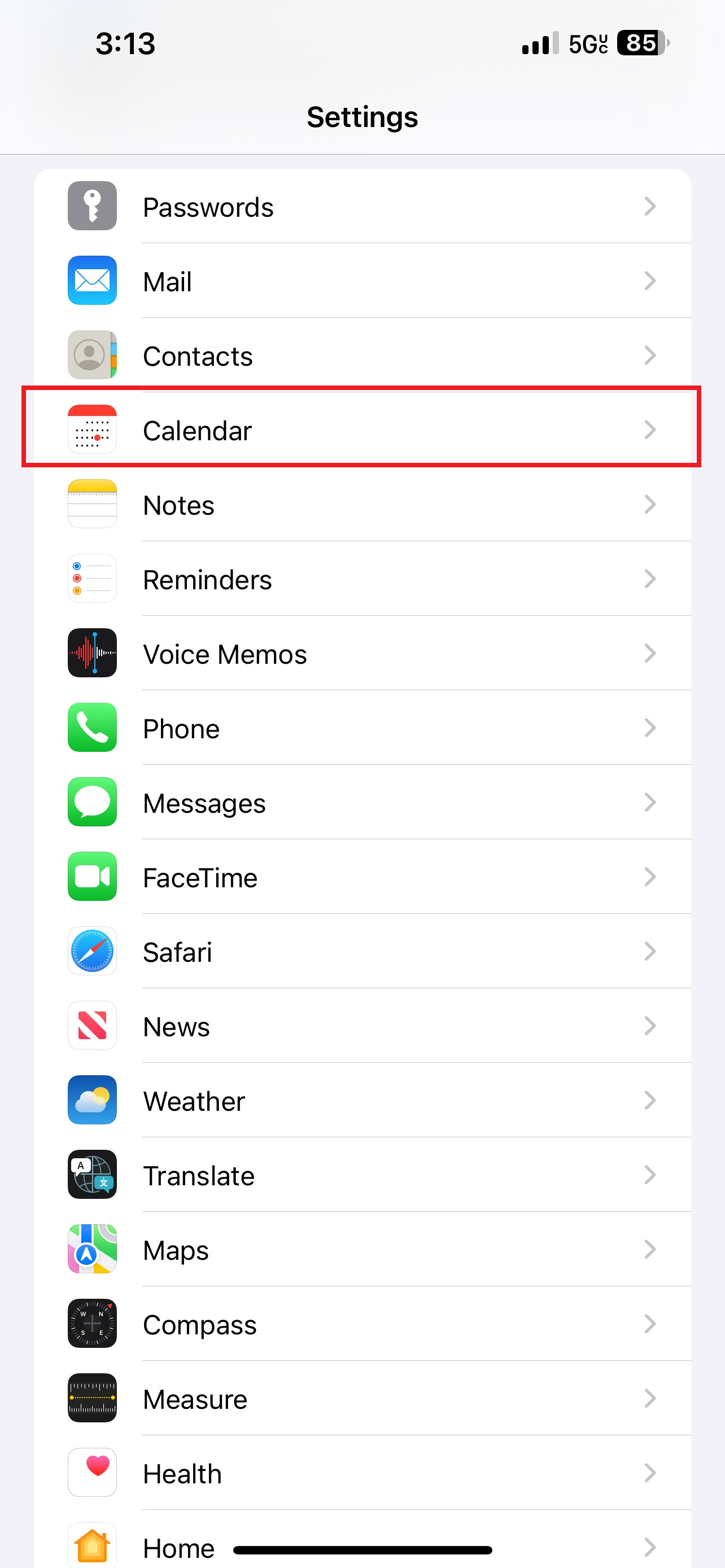View Weather settings
The height and width of the screenshot is (1568, 725).
[361, 1101]
